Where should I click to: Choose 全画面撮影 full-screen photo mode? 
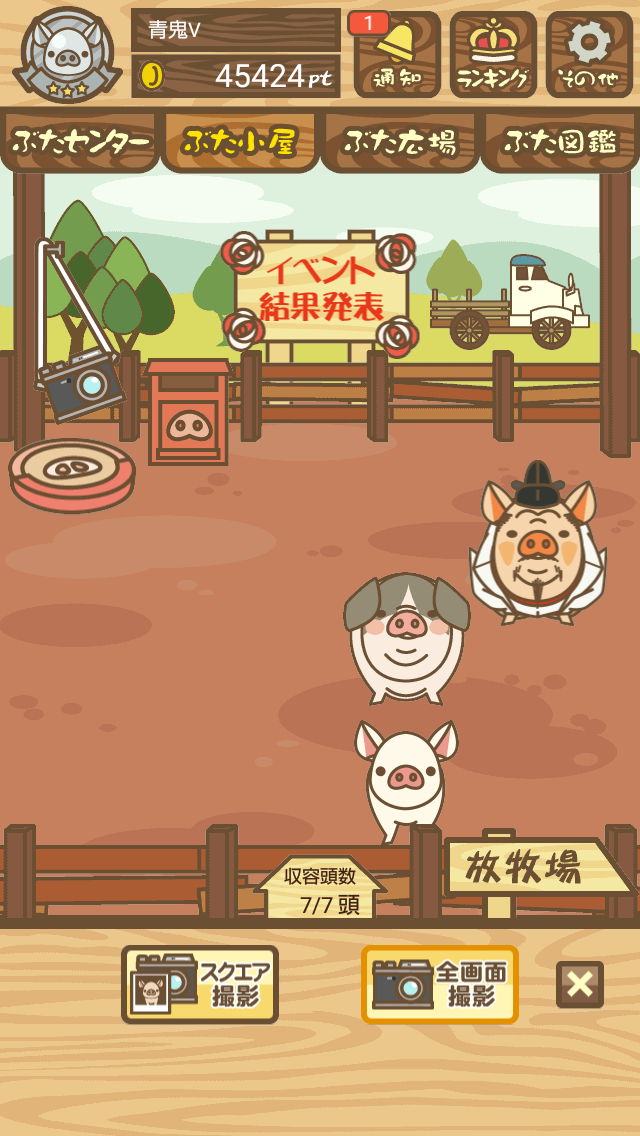(x=440, y=985)
